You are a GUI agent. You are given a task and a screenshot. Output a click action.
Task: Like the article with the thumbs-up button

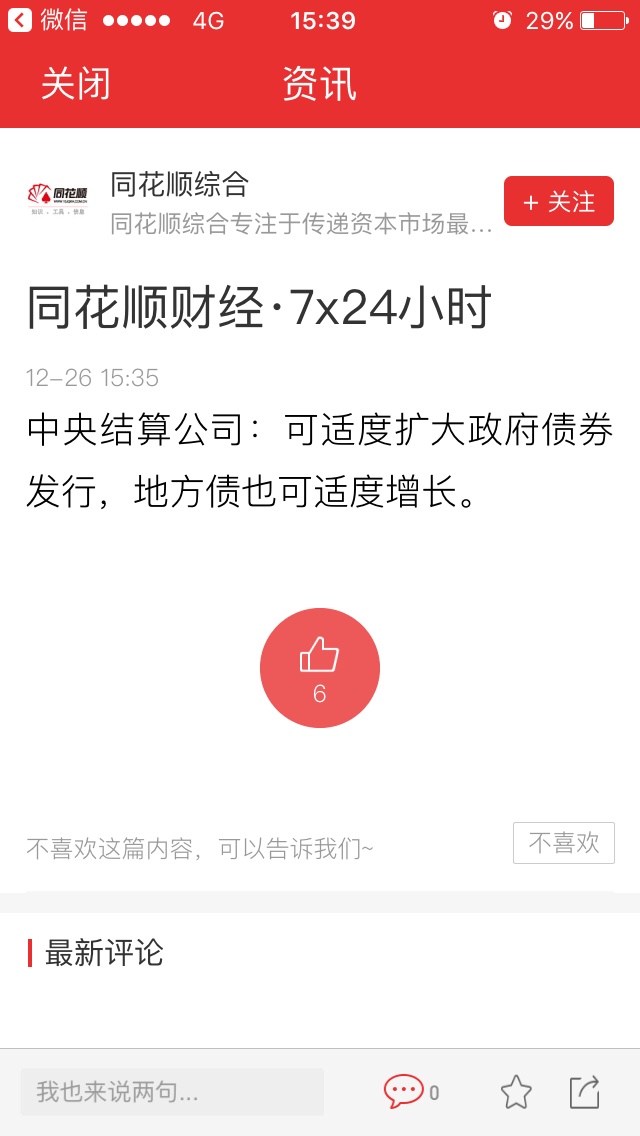[320, 667]
